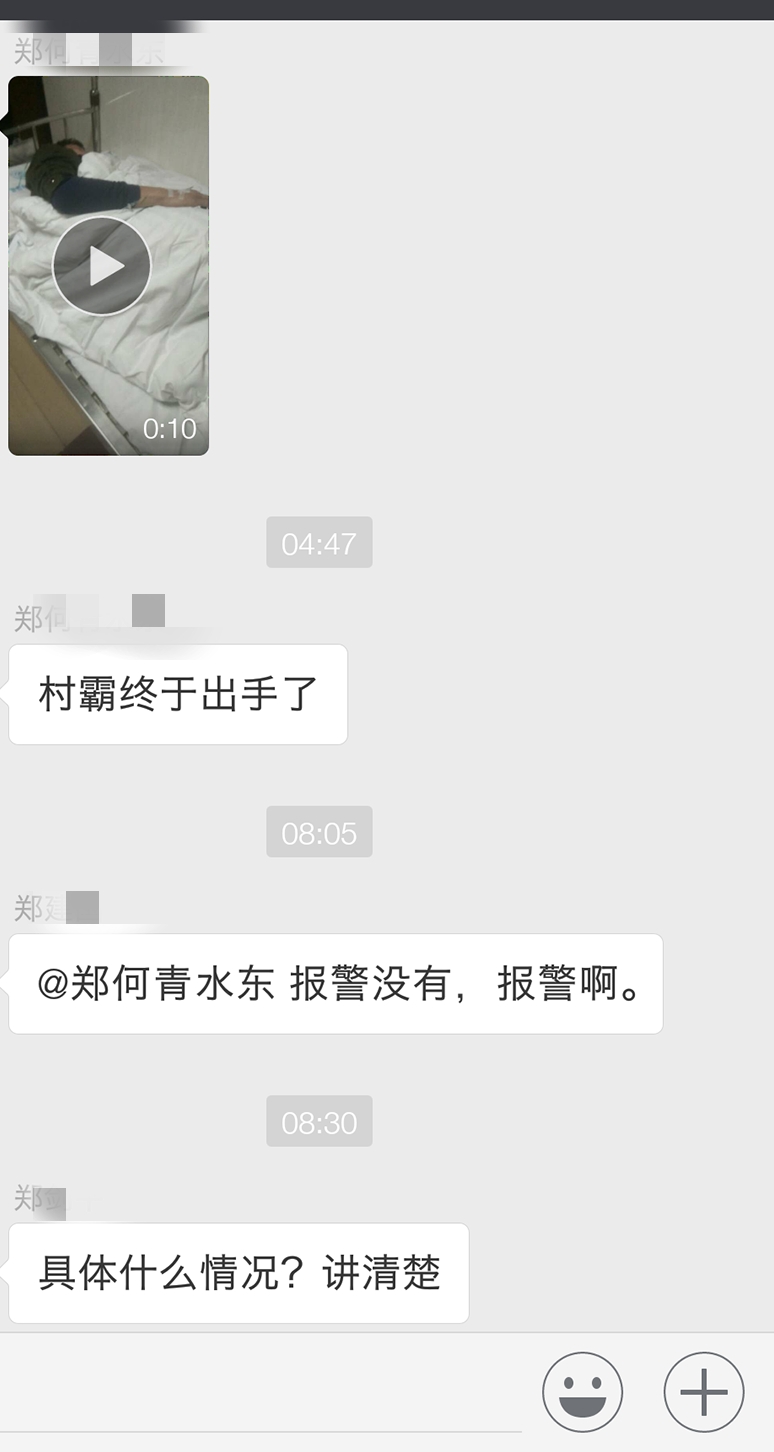Select the message 具体什么情况？讲清楚
The width and height of the screenshot is (774, 1452).
pyautogui.click(x=238, y=1272)
